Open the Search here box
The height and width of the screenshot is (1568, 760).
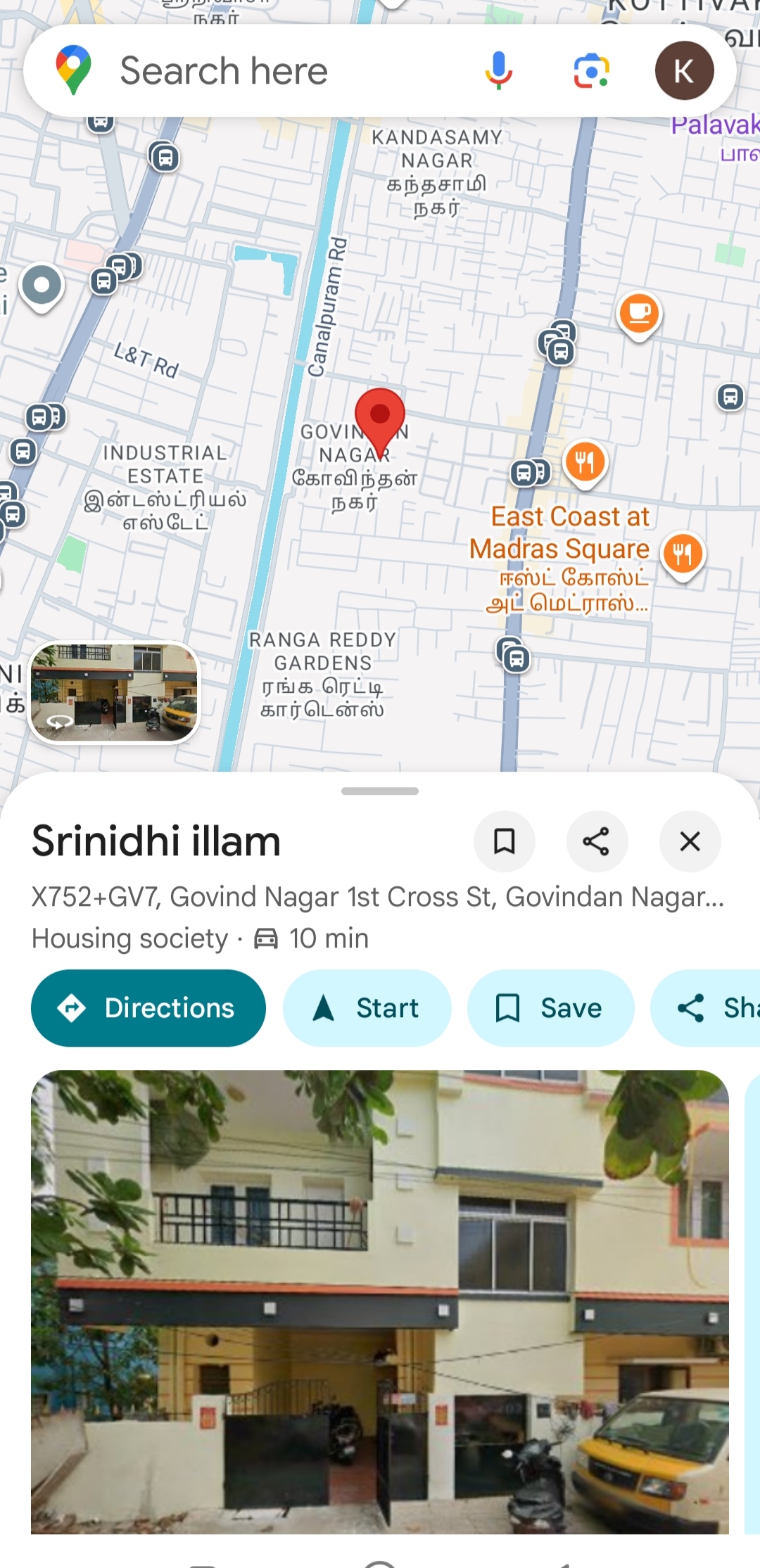tap(281, 71)
